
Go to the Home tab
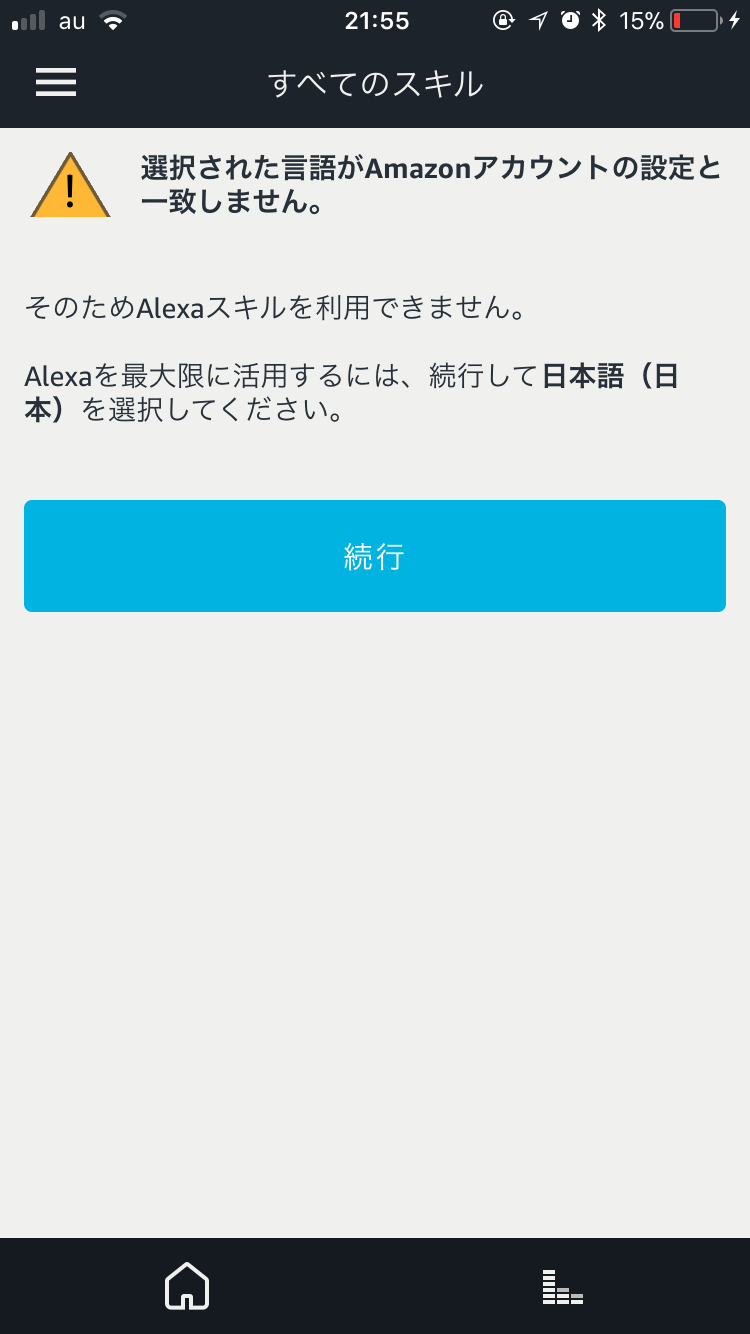click(187, 1286)
